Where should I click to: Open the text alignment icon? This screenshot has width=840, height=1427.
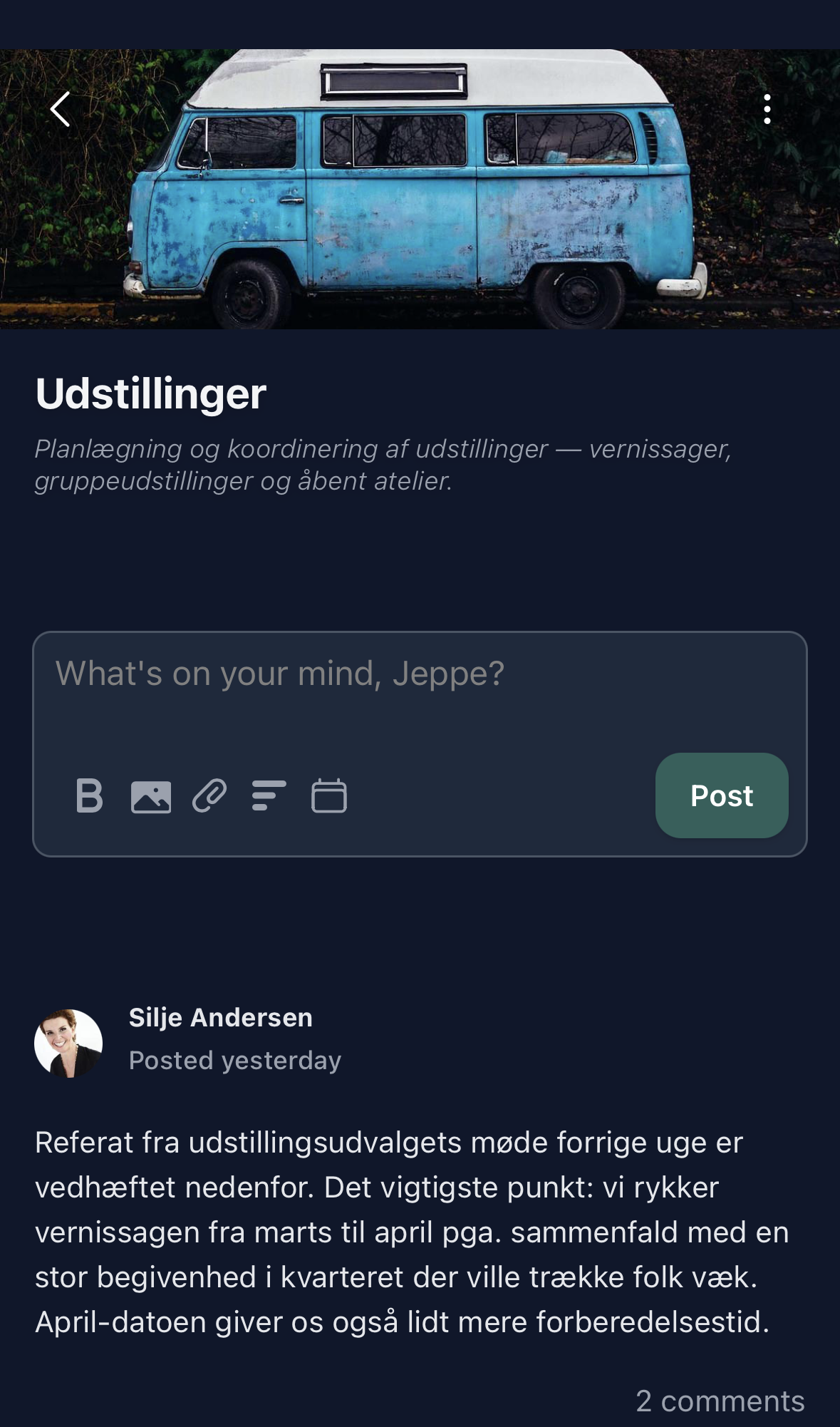pos(265,796)
